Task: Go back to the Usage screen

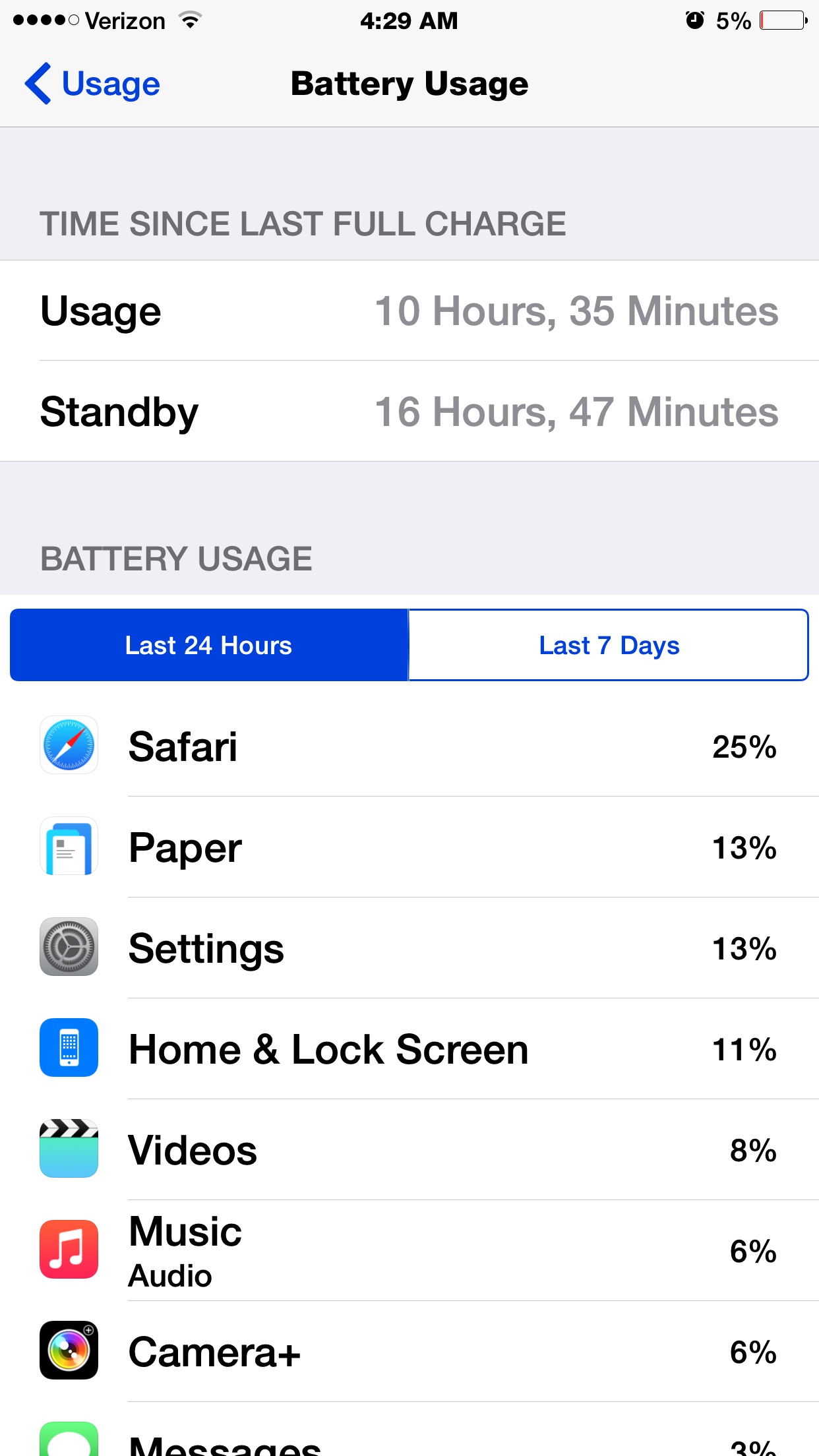Action: click(92, 84)
